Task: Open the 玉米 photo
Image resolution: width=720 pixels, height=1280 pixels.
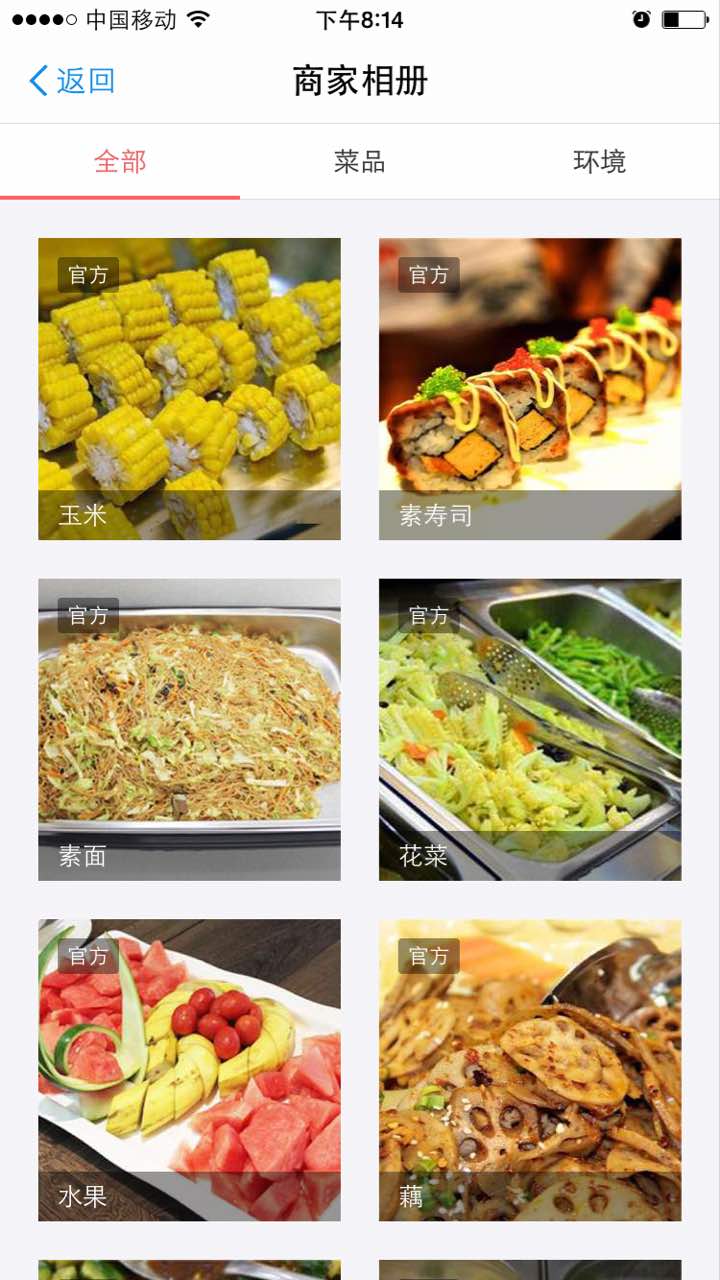Action: pos(189,389)
